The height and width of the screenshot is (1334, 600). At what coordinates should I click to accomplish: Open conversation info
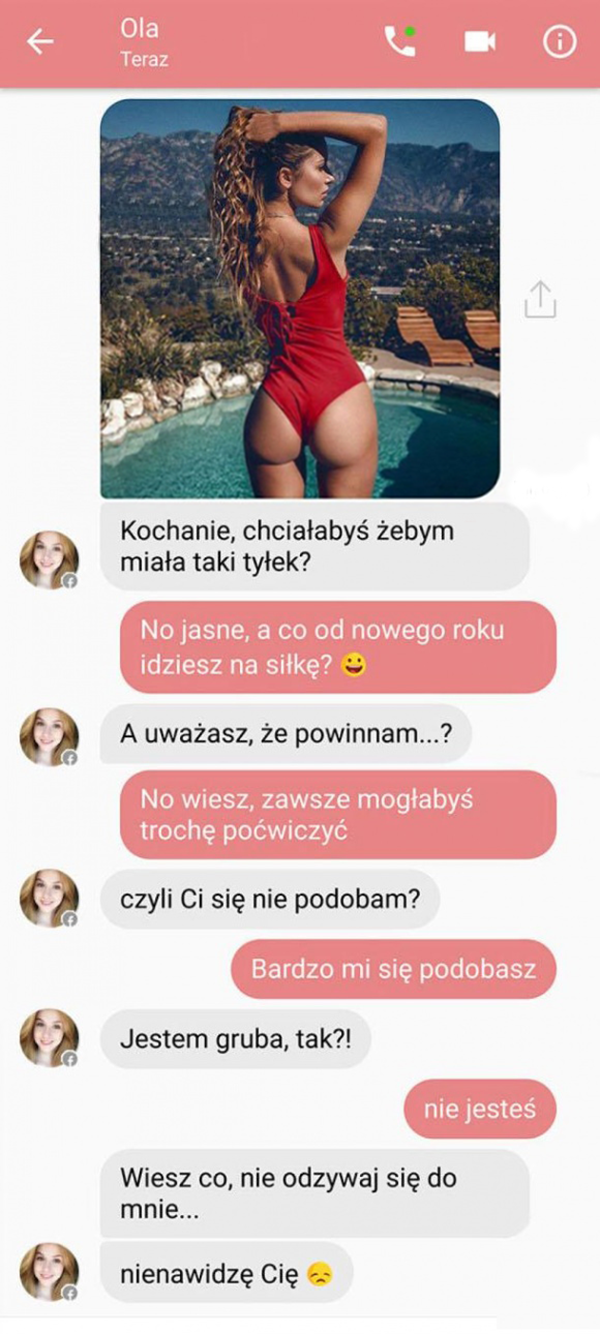coord(559,42)
